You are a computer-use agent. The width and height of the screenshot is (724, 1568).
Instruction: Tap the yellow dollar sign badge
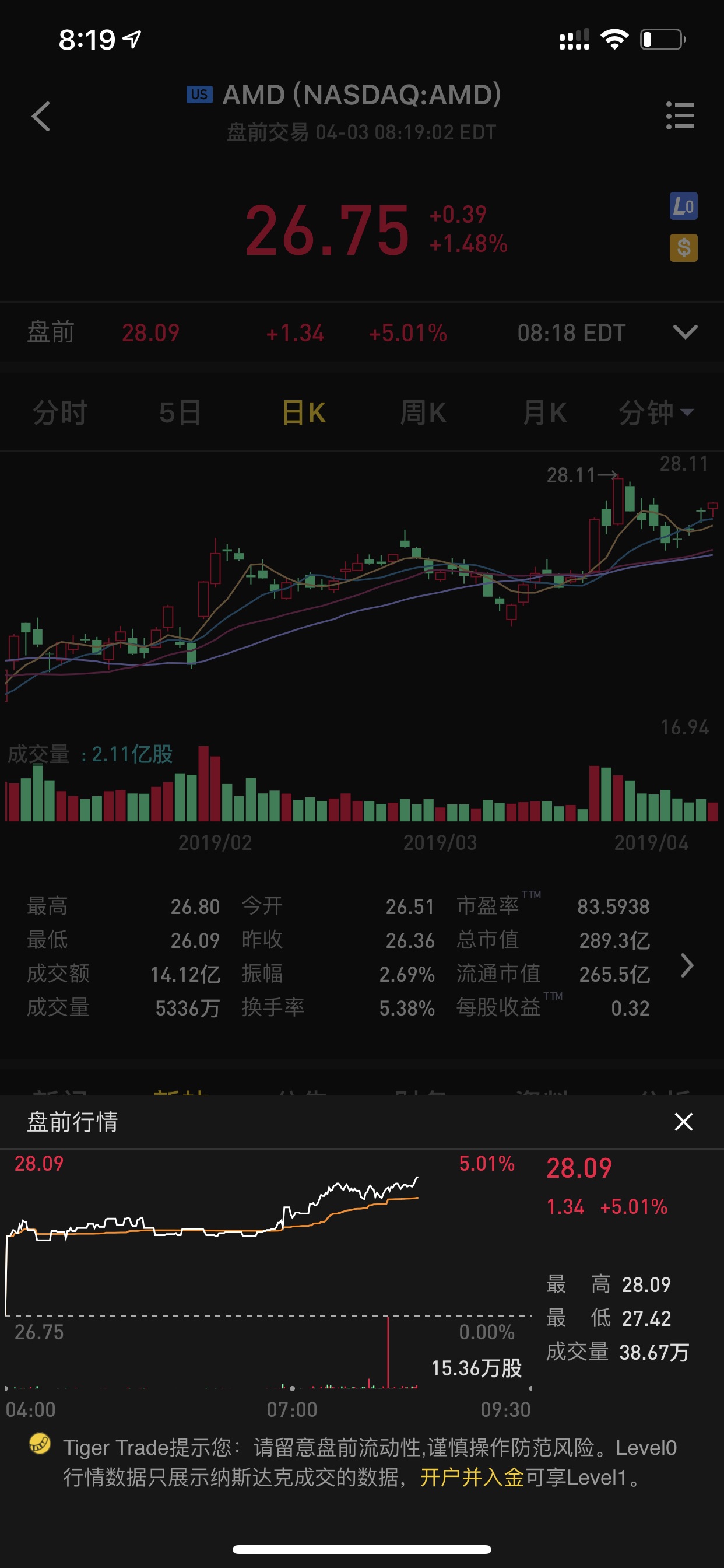pos(683,248)
